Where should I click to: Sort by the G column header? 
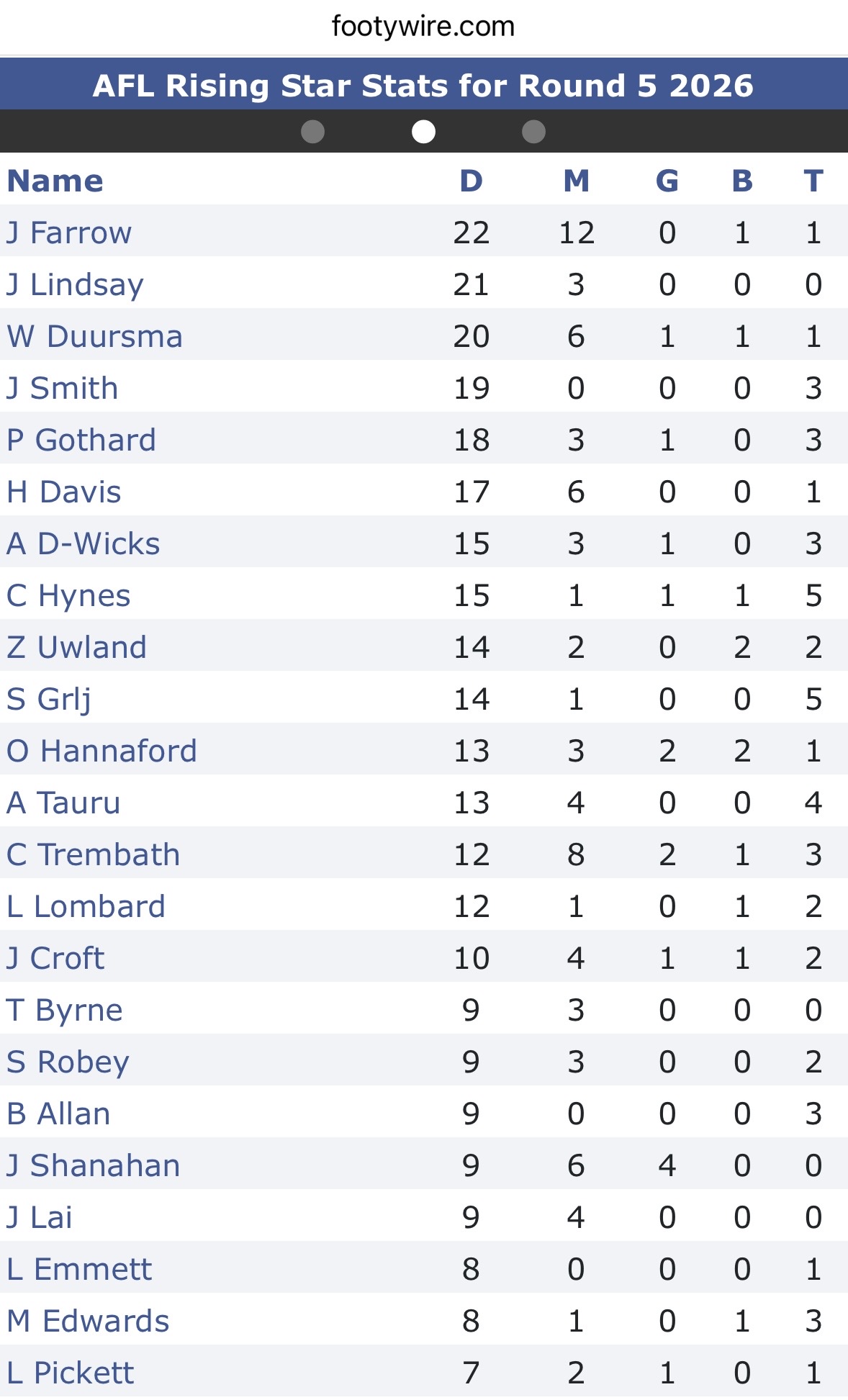667,181
